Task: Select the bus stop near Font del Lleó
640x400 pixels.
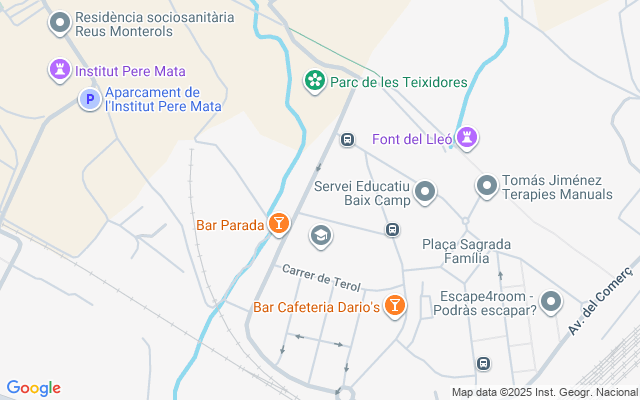Action: (x=348, y=139)
